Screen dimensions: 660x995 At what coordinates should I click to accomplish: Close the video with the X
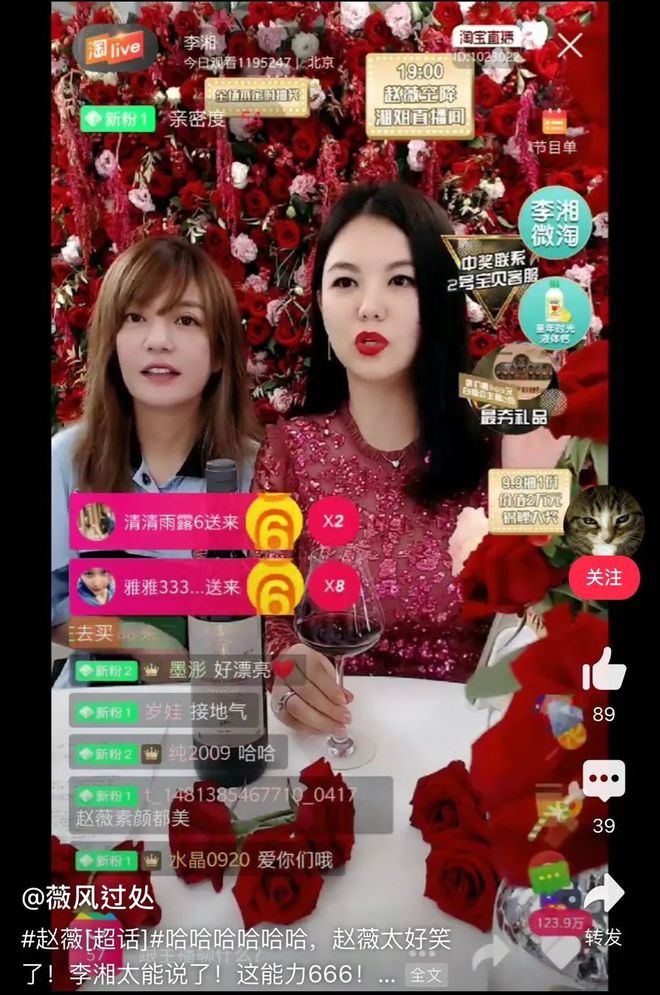(570, 45)
